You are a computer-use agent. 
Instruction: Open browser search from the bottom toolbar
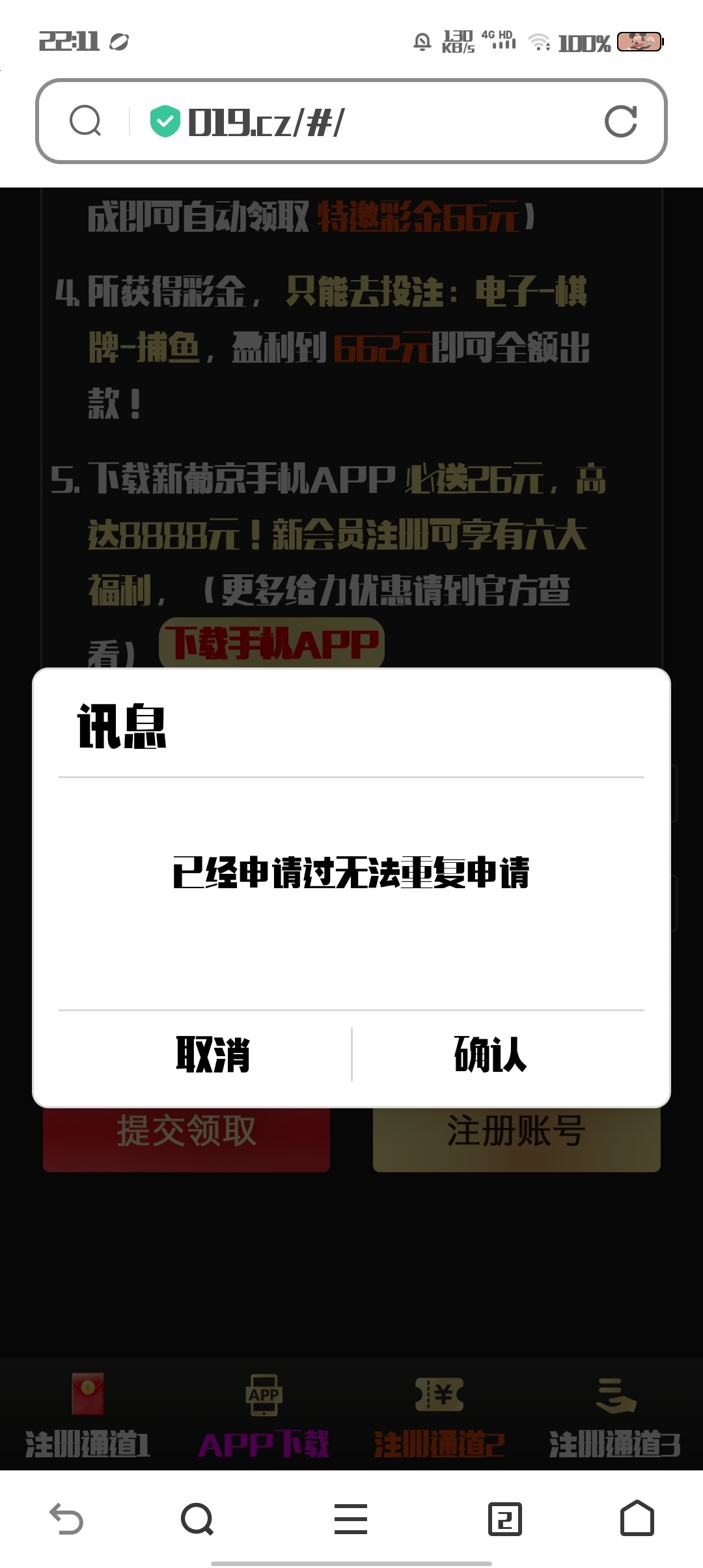click(x=197, y=1519)
